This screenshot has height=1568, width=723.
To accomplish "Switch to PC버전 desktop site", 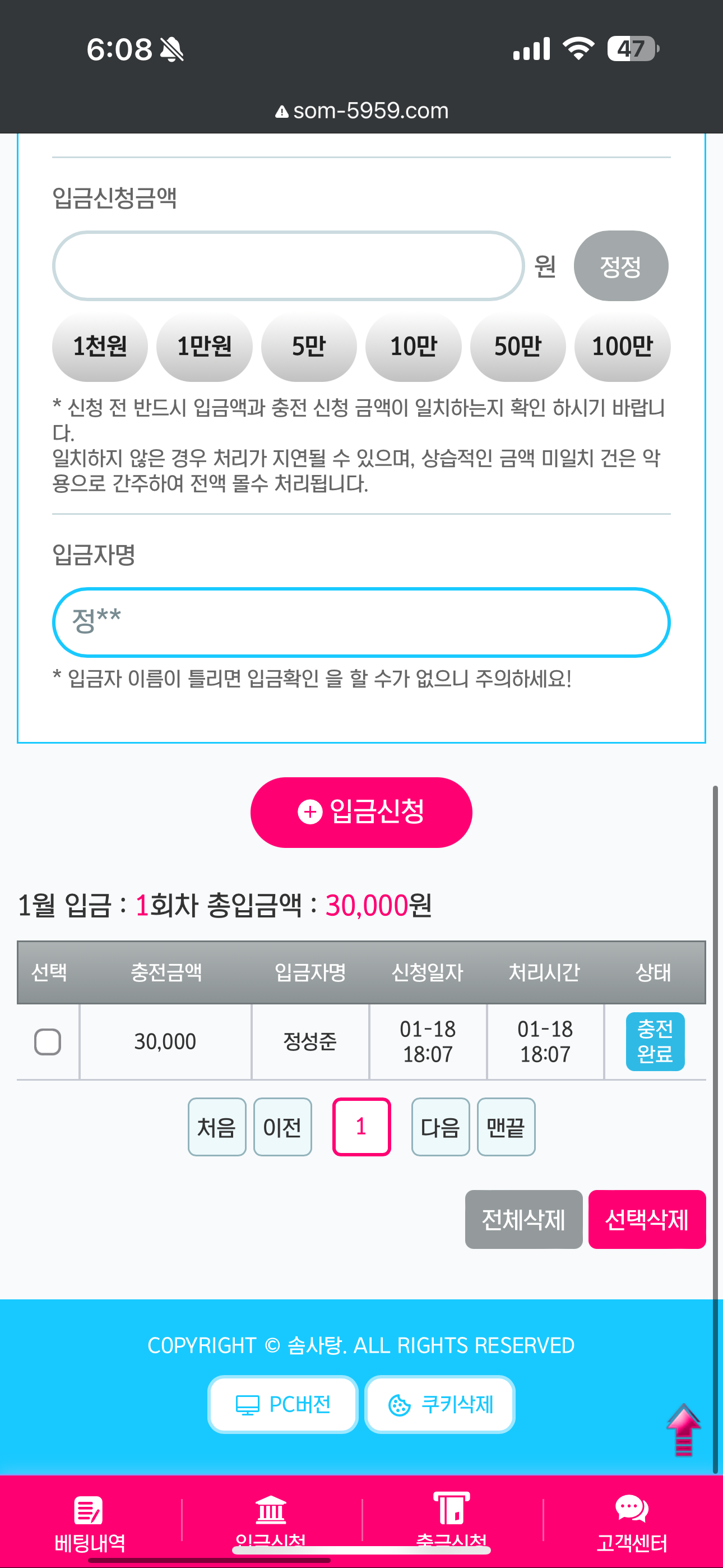I will (282, 1404).
